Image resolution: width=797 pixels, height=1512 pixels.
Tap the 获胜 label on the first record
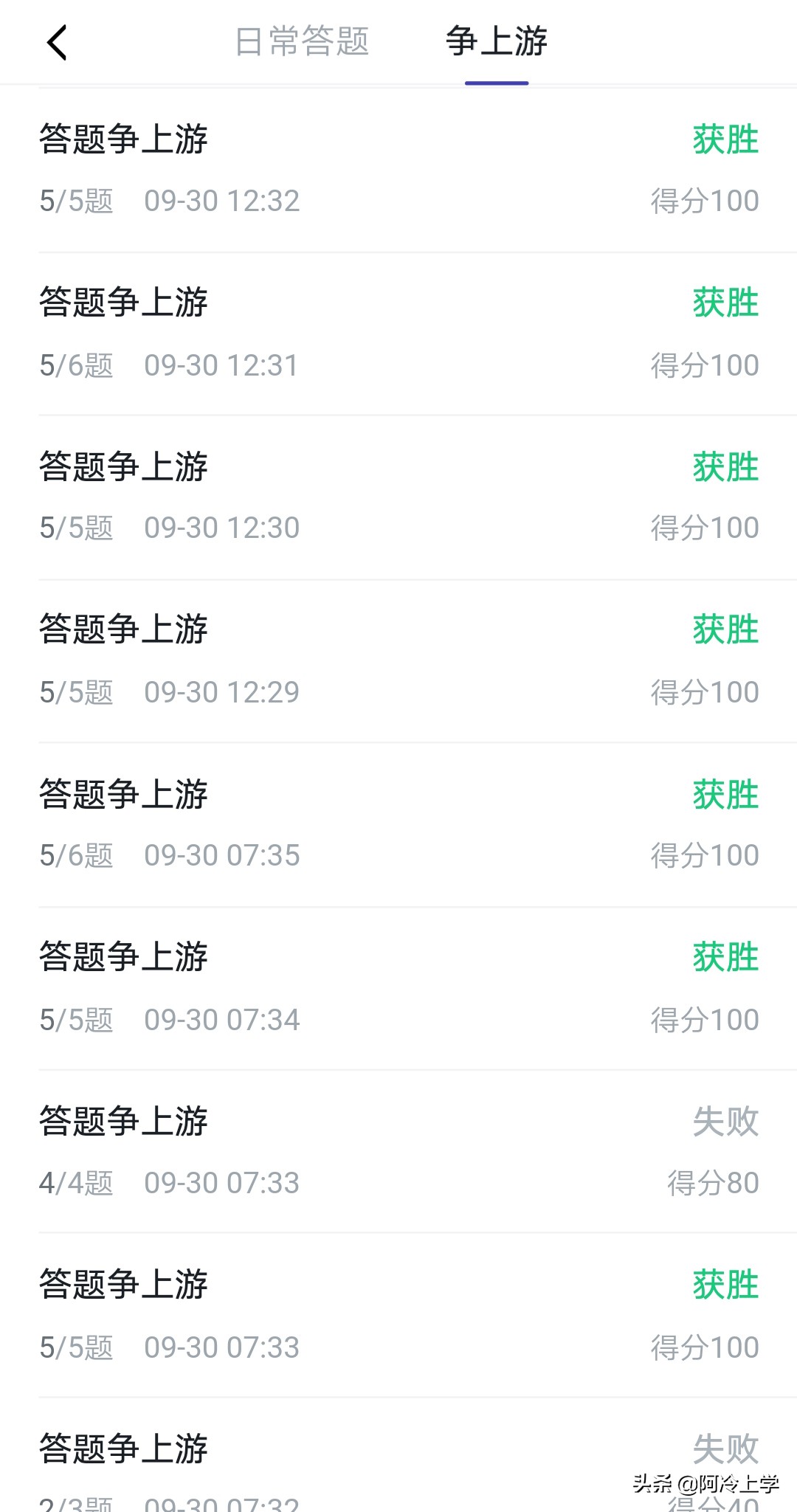(724, 138)
